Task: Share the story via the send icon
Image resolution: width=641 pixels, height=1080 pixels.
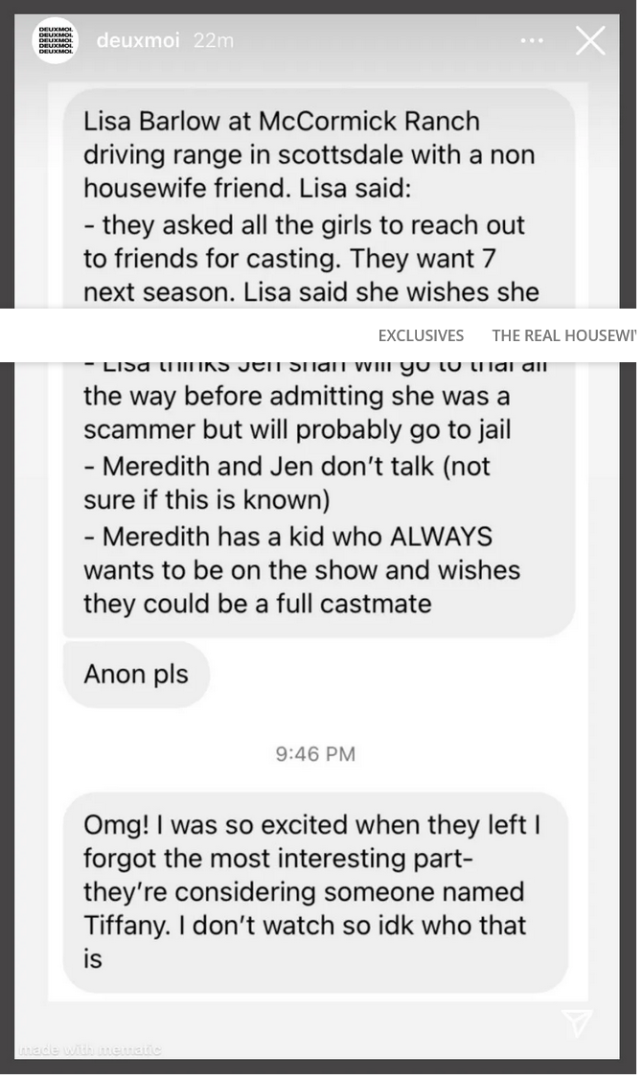Action: pos(576,1022)
